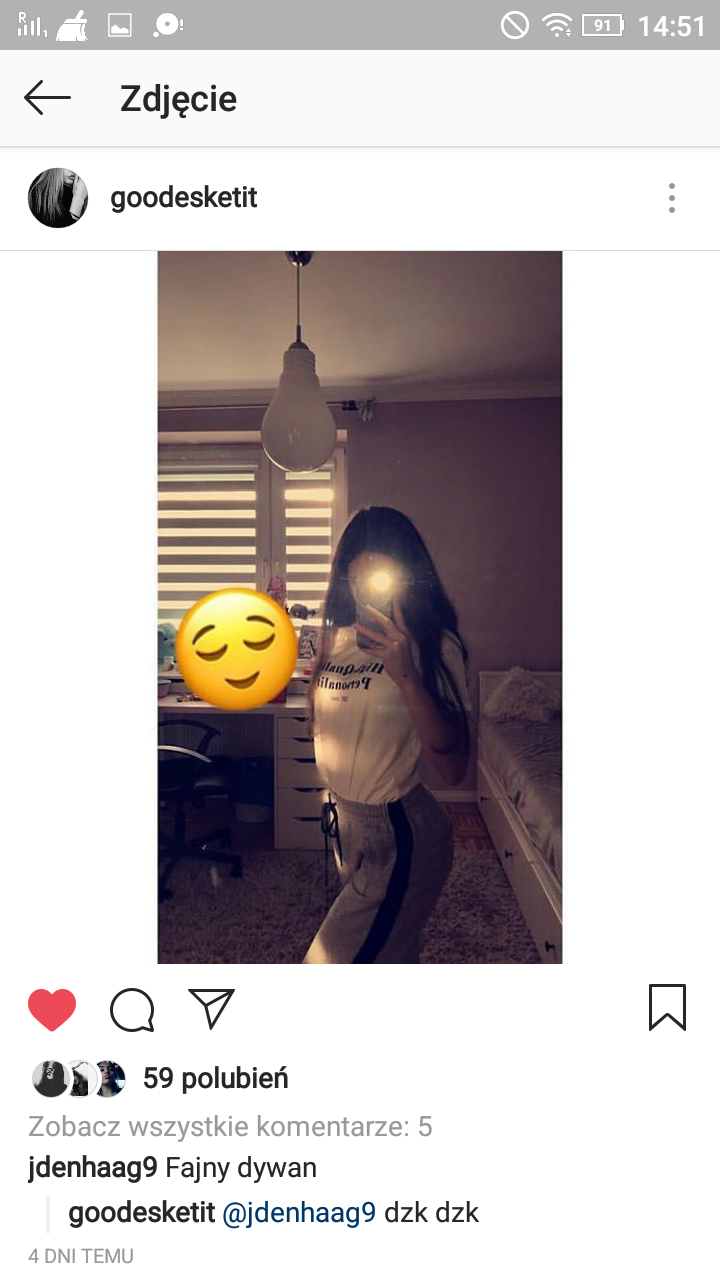Open the posted photo
720x1280 pixels.
tap(360, 607)
